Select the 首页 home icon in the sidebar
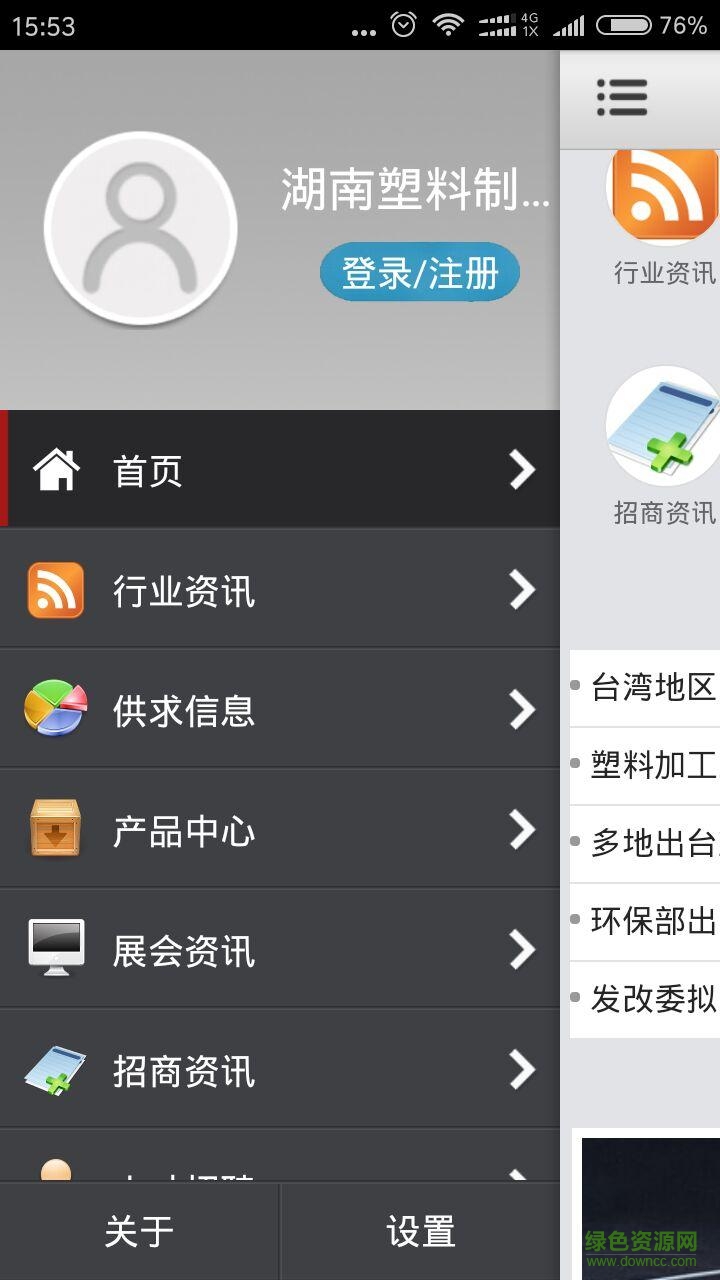 click(x=55, y=469)
